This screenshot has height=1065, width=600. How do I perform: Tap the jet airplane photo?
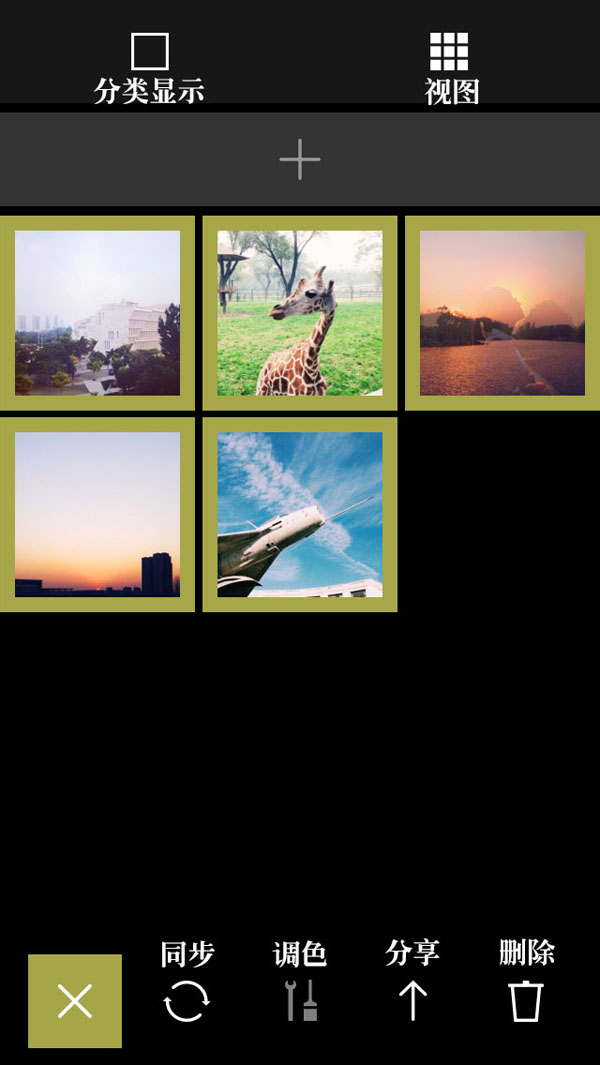[300, 515]
